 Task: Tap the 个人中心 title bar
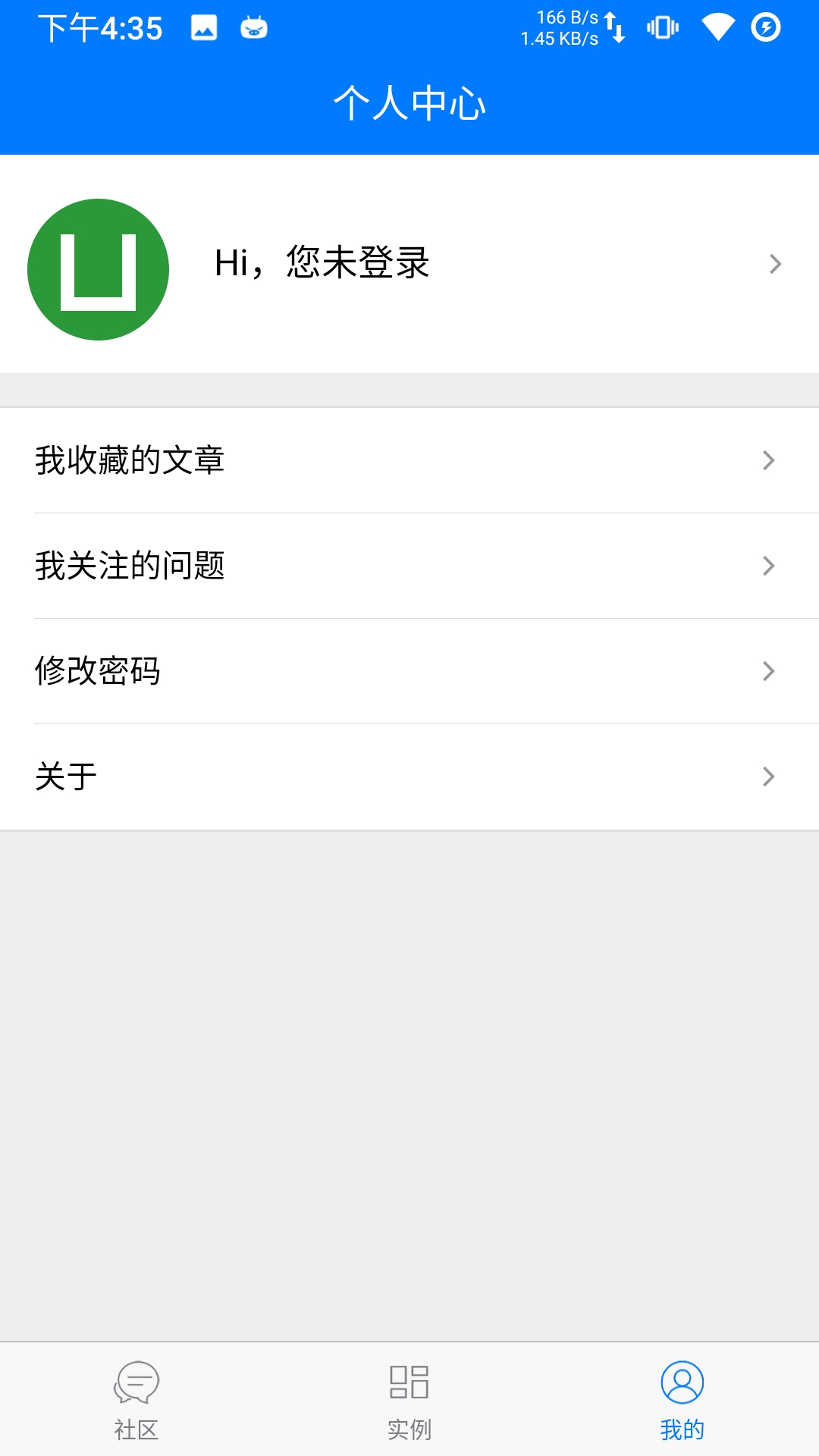click(x=409, y=105)
